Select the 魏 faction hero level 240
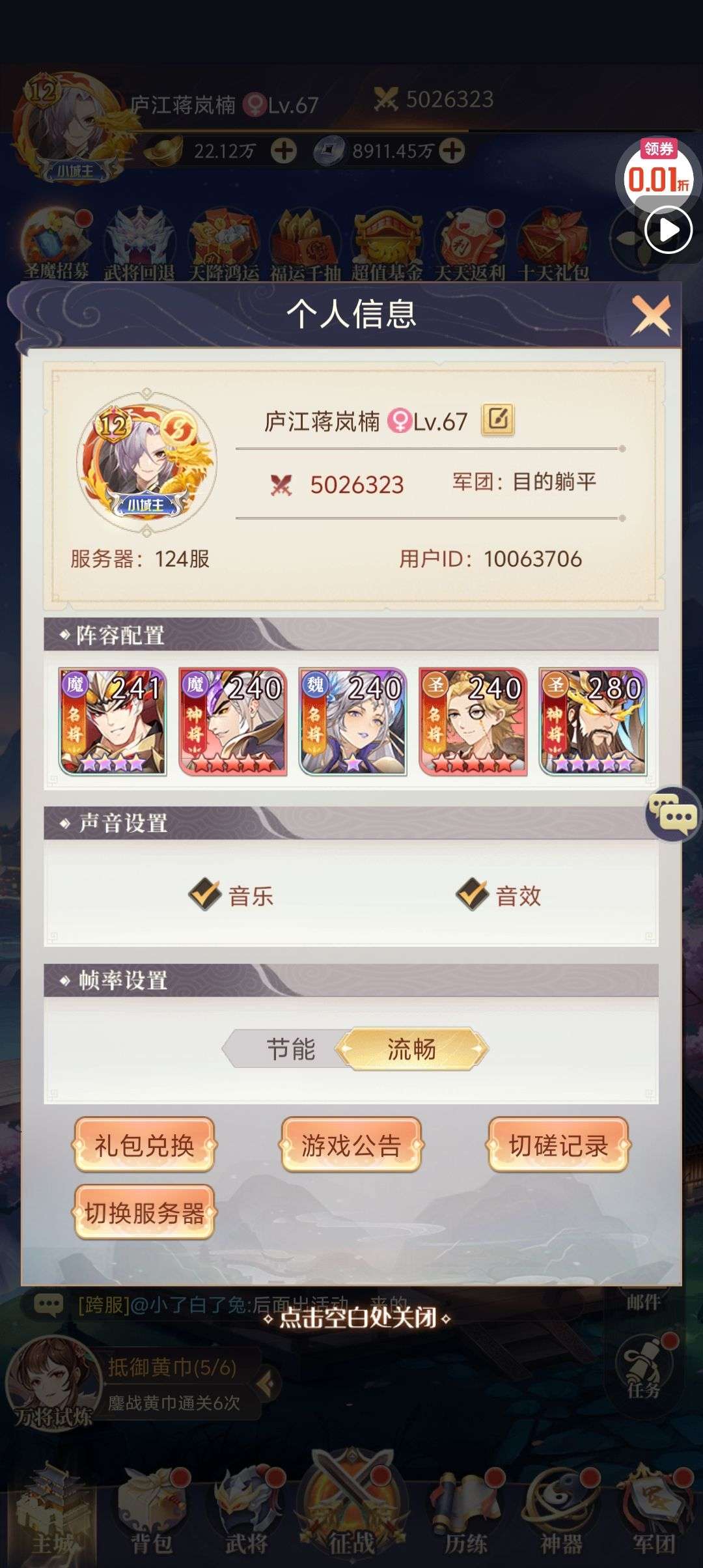This screenshot has width=703, height=1568. 353,721
